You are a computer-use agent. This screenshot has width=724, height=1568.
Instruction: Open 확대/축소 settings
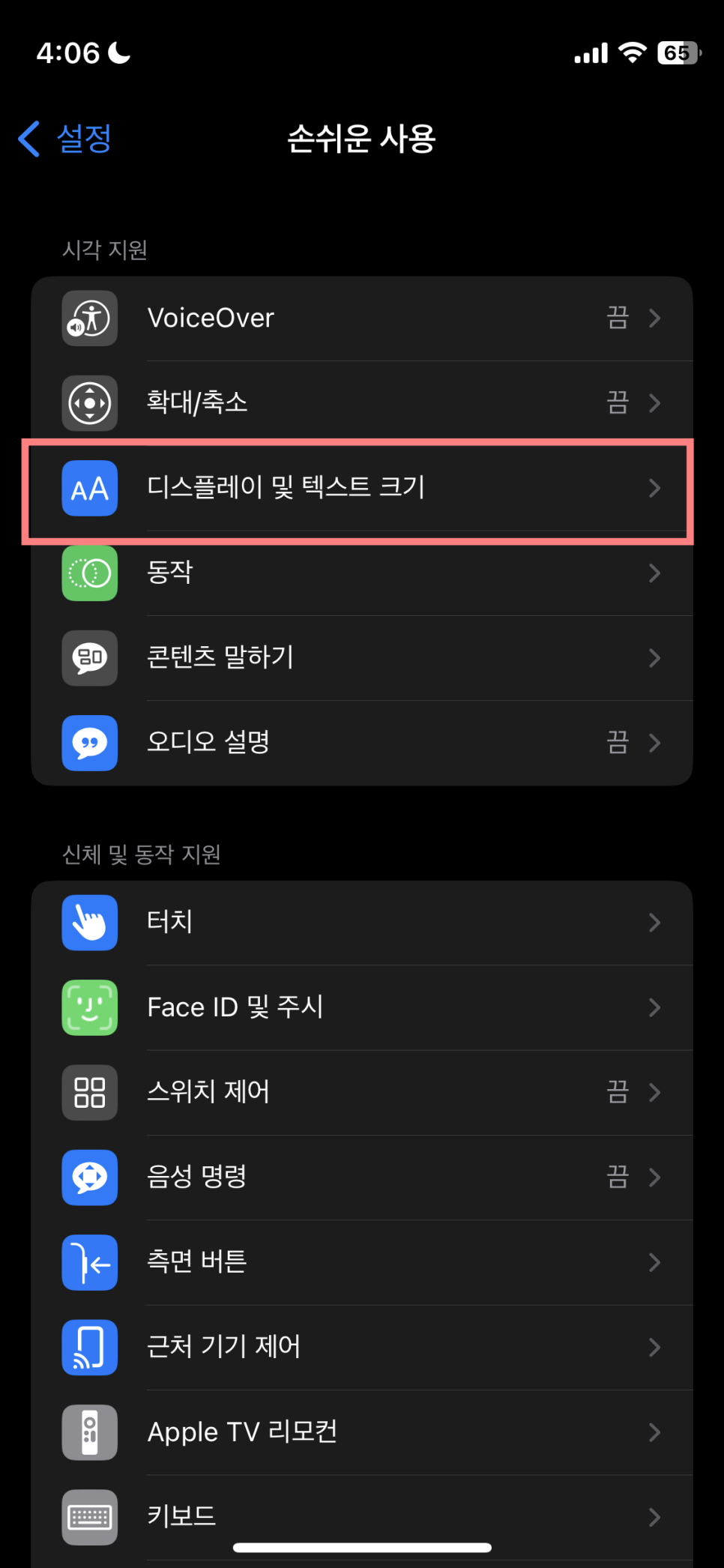pos(361,402)
